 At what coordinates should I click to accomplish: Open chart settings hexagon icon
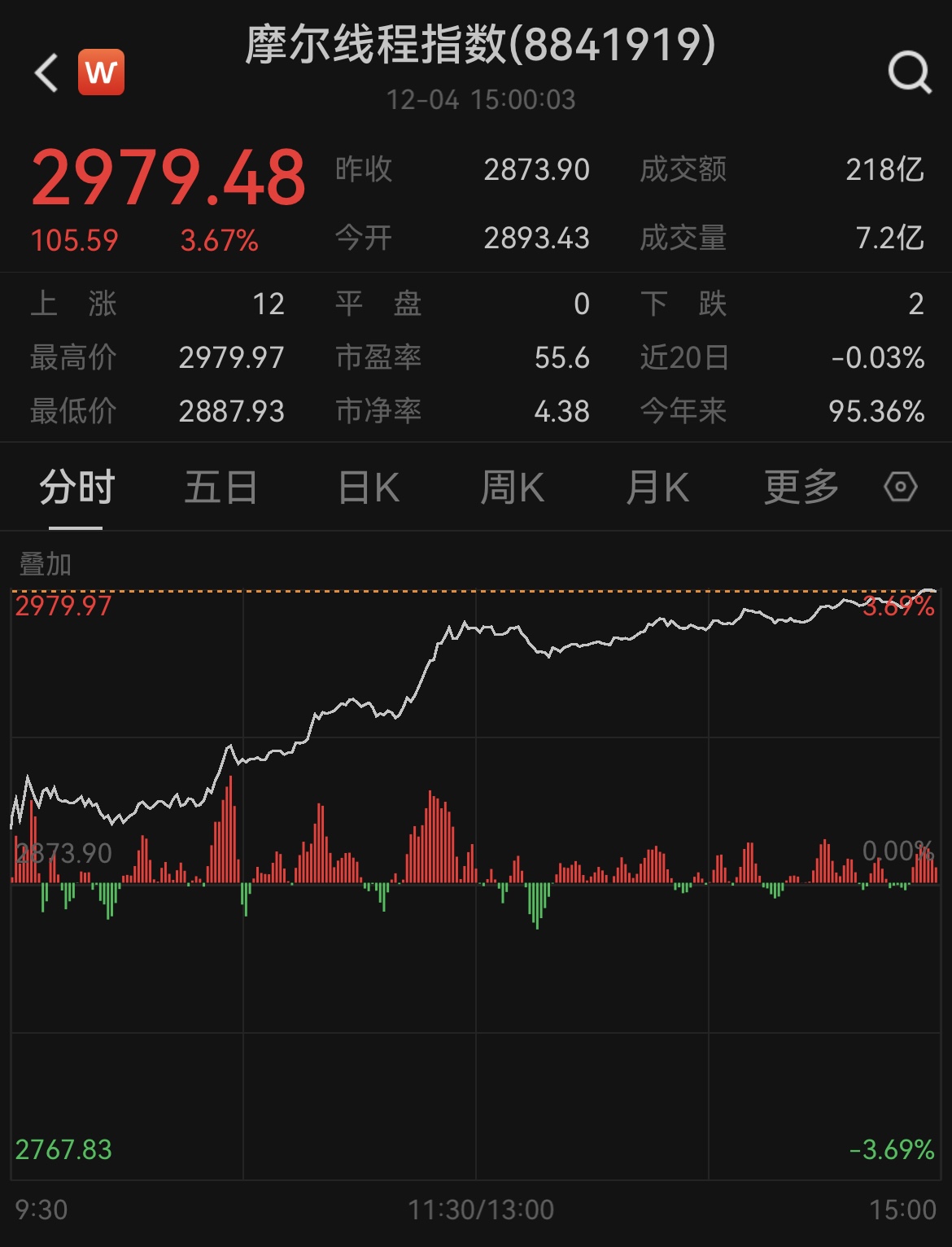click(x=900, y=488)
